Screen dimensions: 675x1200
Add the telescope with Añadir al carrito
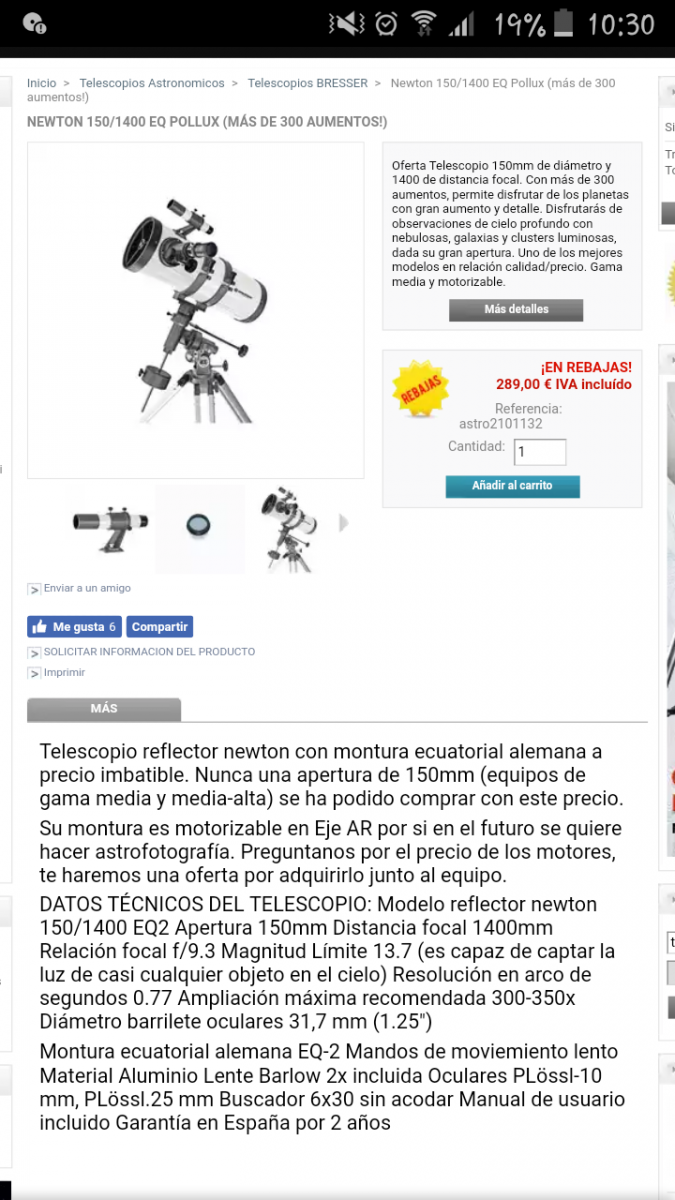tap(512, 486)
